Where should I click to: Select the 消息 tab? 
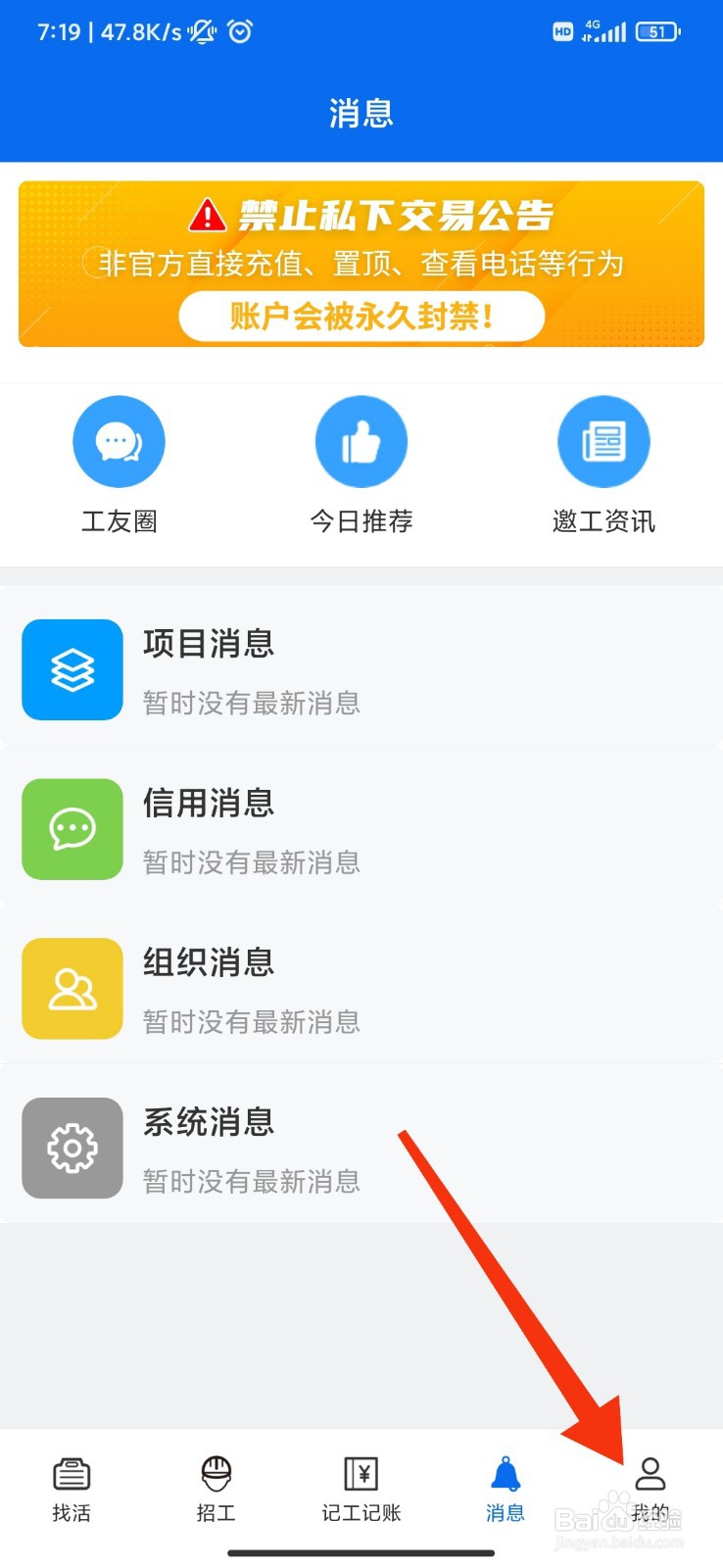pyautogui.click(x=506, y=1489)
